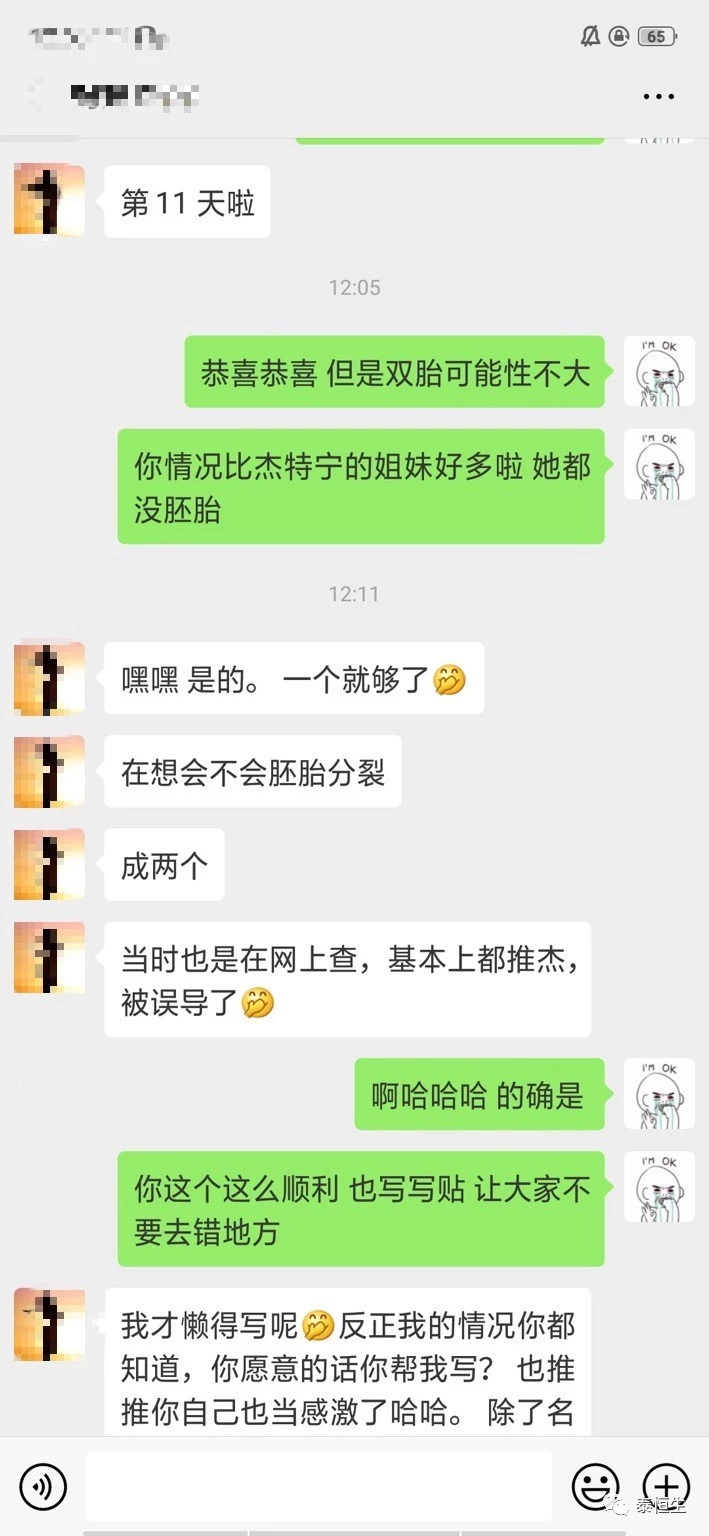Open the plus attachments menu
Viewport: 709px width, 1536px height.
pyautogui.click(x=665, y=1486)
